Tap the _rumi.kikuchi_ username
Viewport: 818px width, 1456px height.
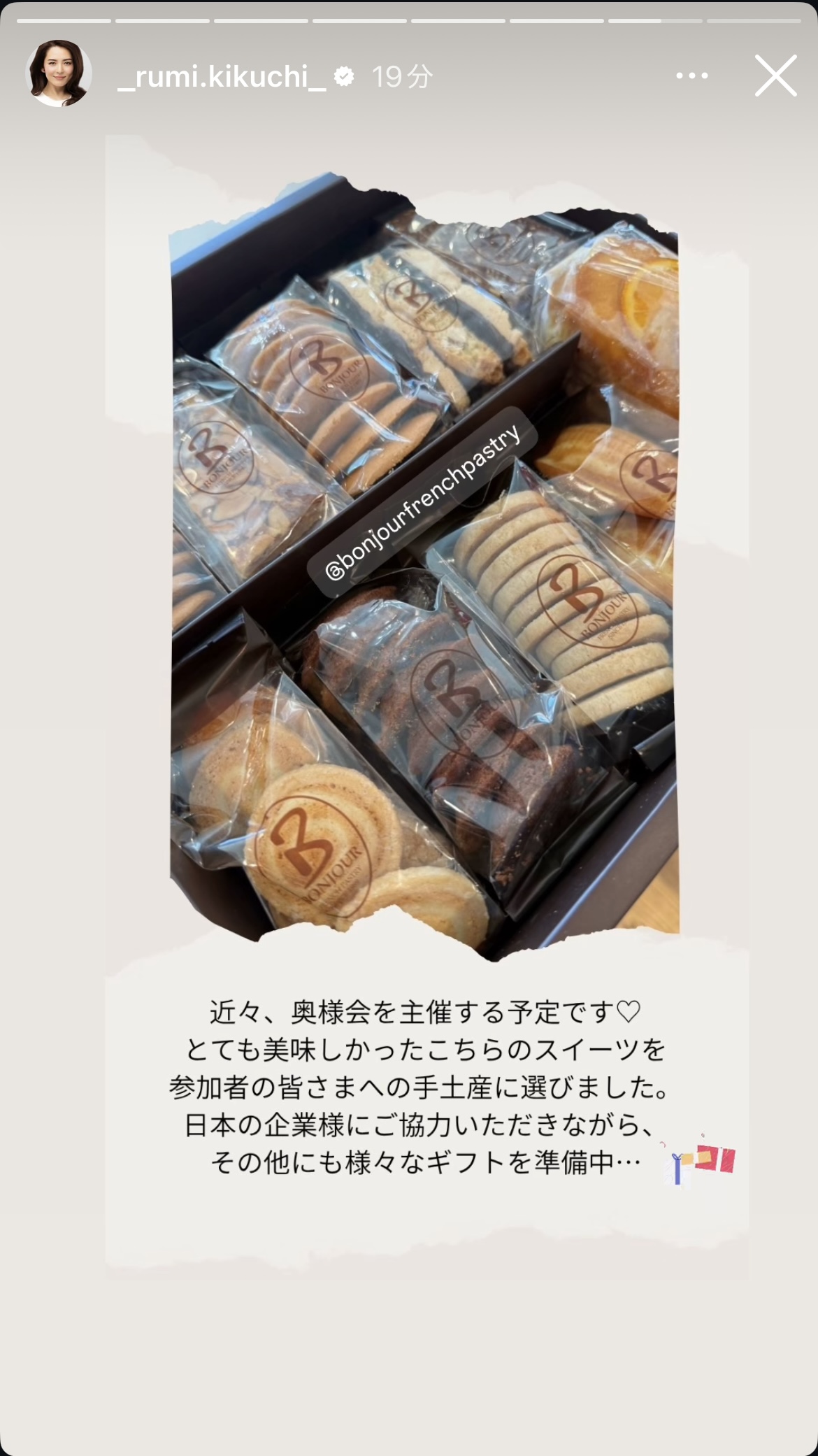[x=221, y=76]
